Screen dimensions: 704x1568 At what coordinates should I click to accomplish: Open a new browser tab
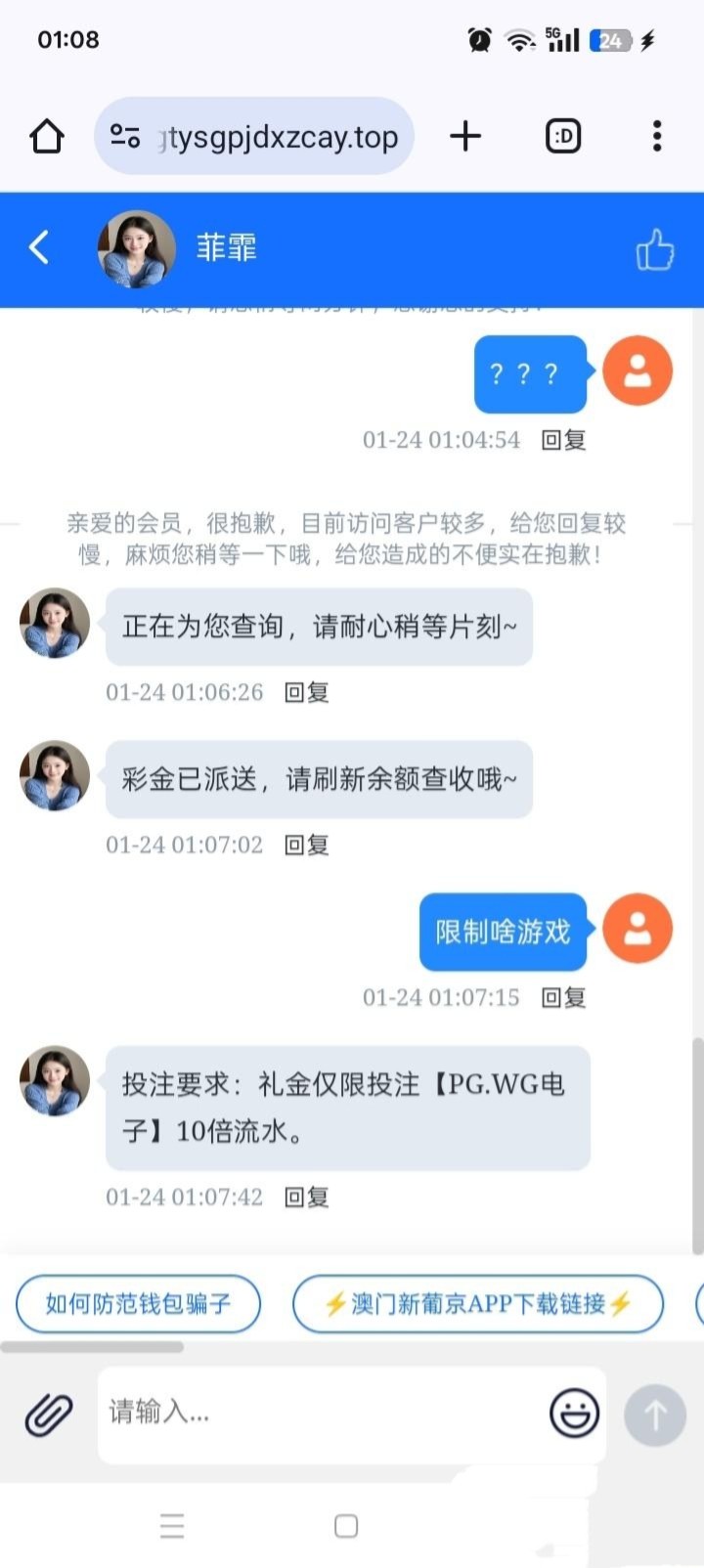coord(465,137)
